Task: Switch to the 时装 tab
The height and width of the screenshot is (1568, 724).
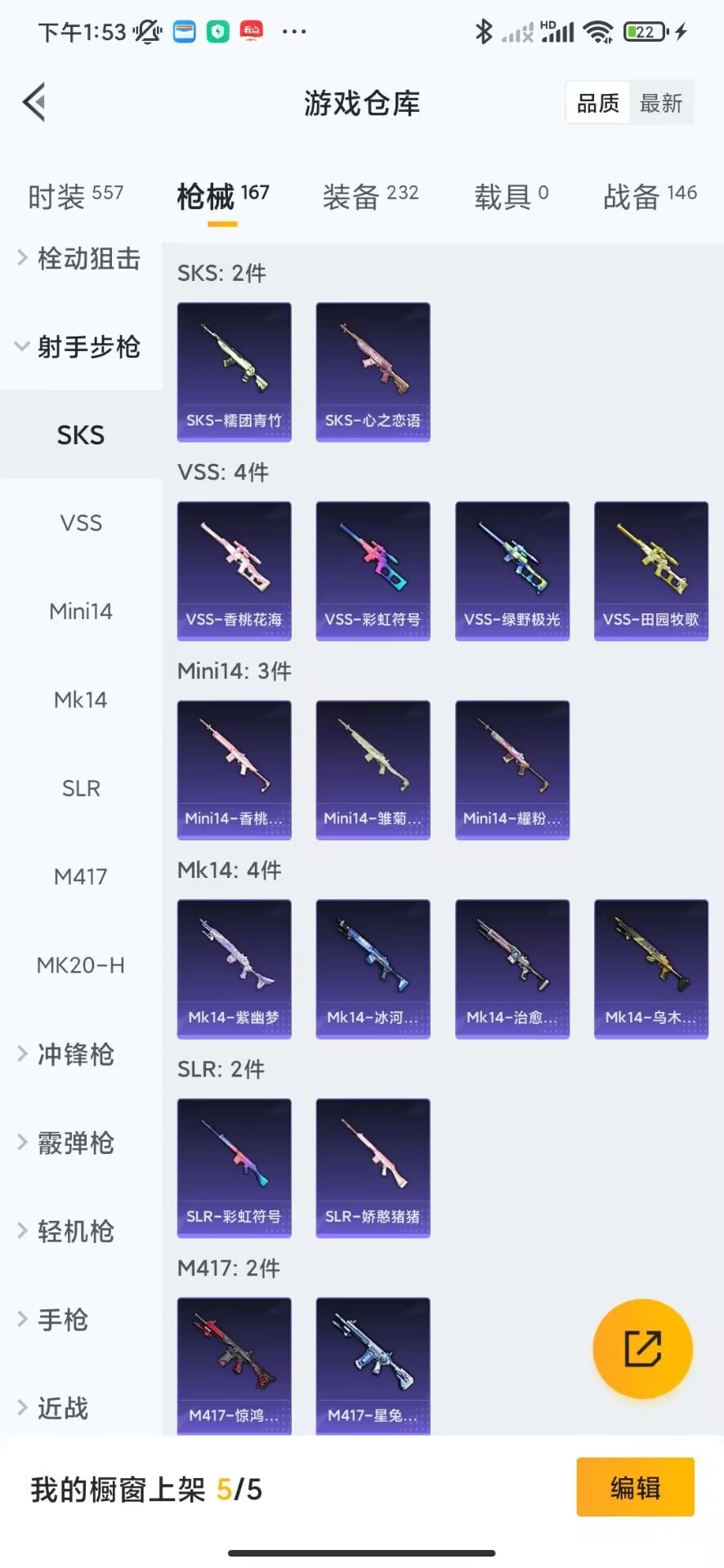Action: [75, 196]
